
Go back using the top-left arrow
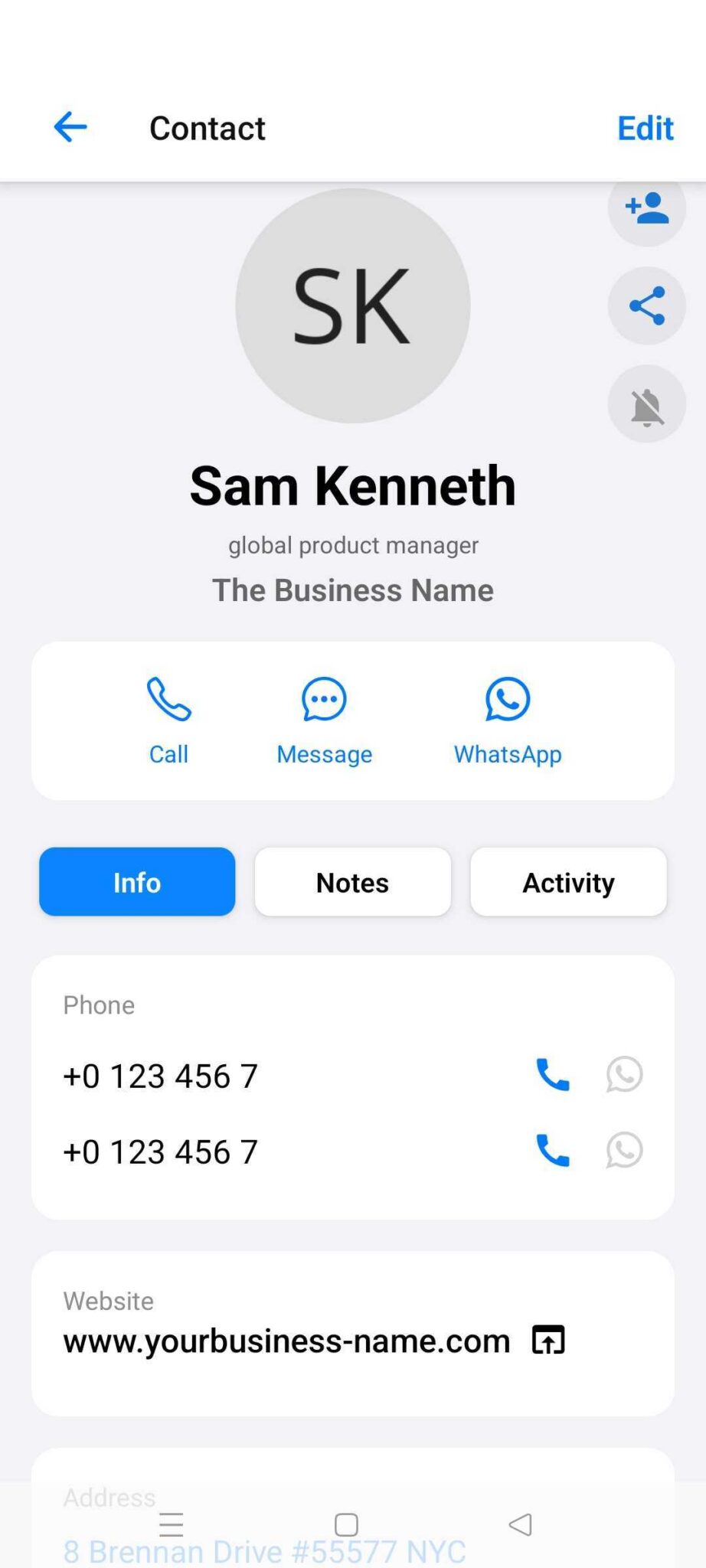(70, 127)
